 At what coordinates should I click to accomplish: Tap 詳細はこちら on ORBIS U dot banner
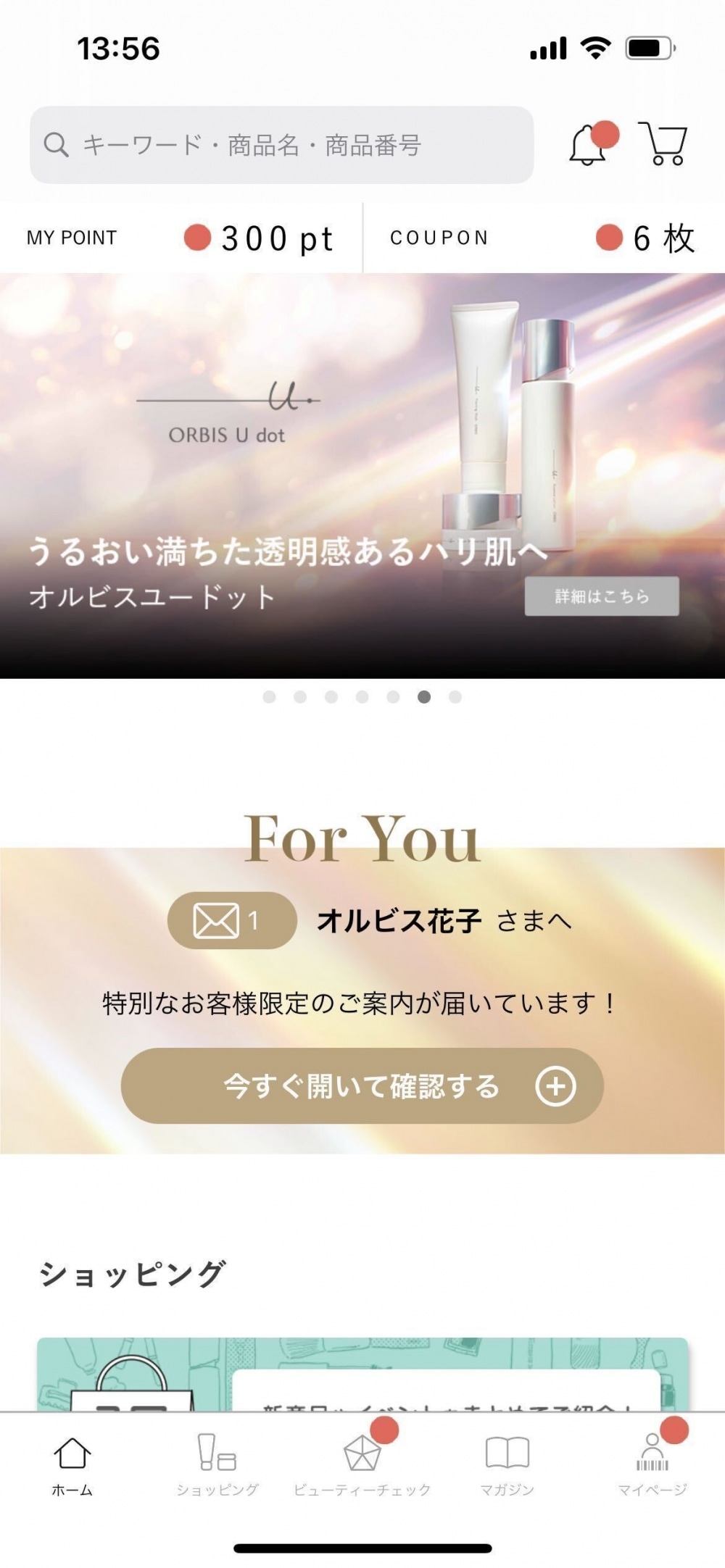[602, 596]
